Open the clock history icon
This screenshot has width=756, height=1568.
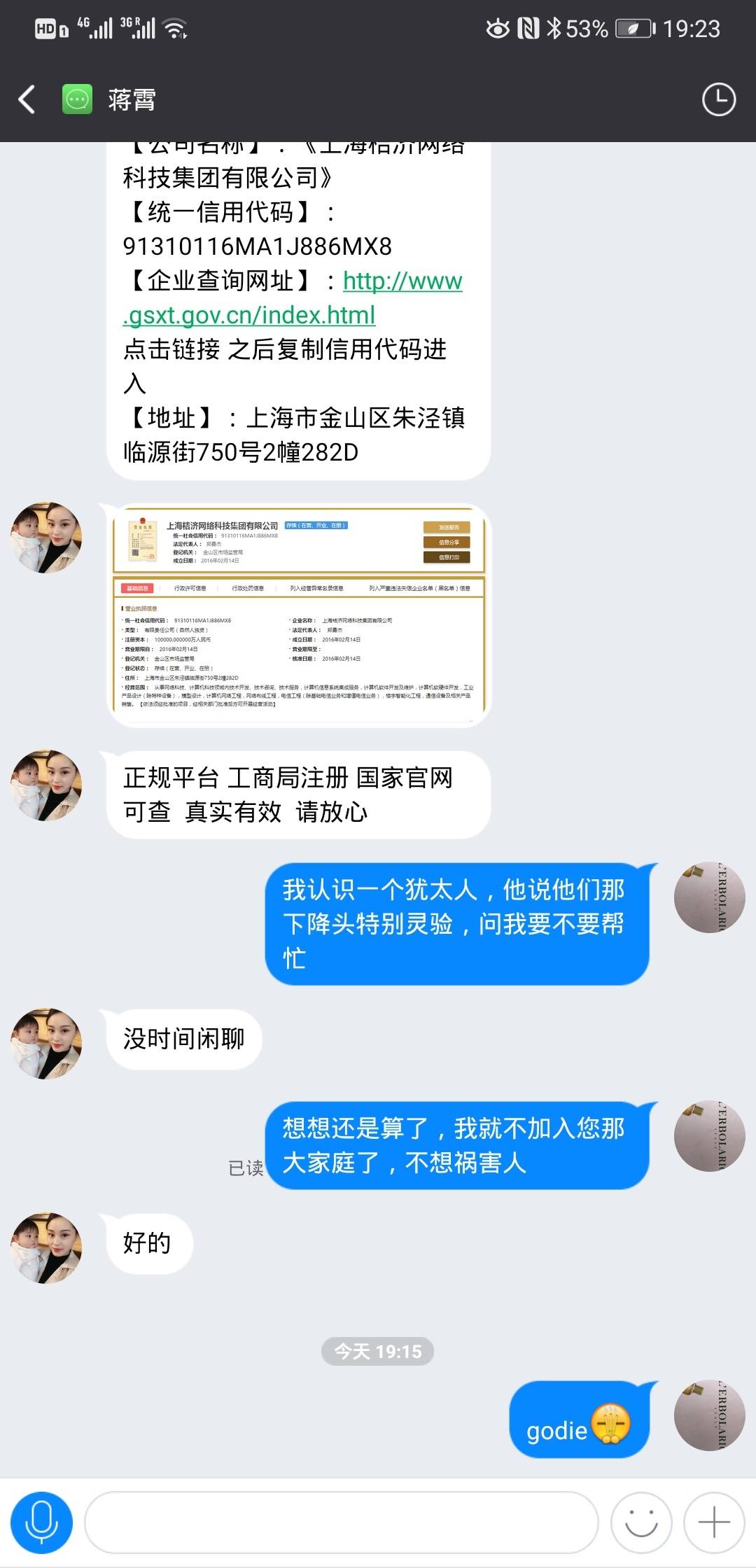point(718,99)
